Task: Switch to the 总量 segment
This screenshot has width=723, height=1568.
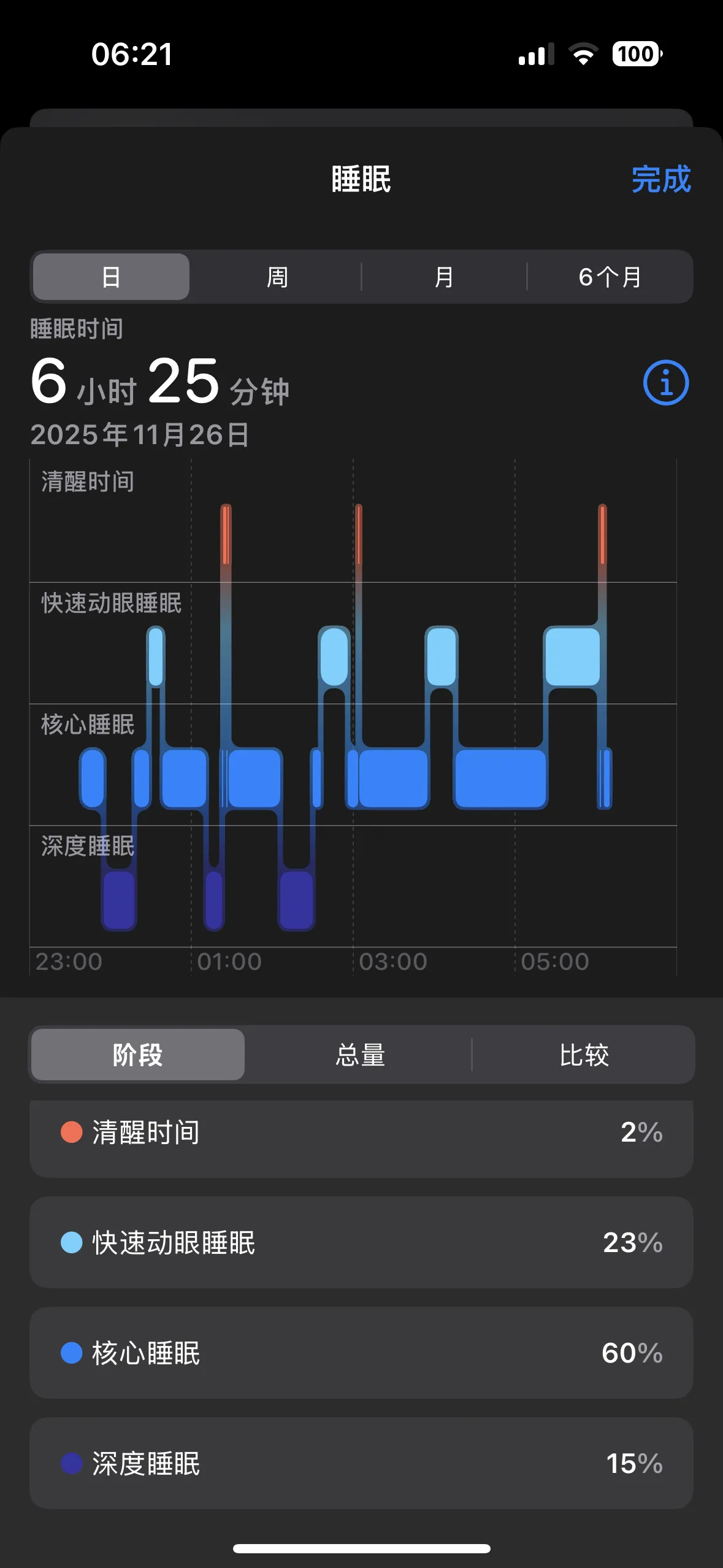Action: tap(360, 1055)
